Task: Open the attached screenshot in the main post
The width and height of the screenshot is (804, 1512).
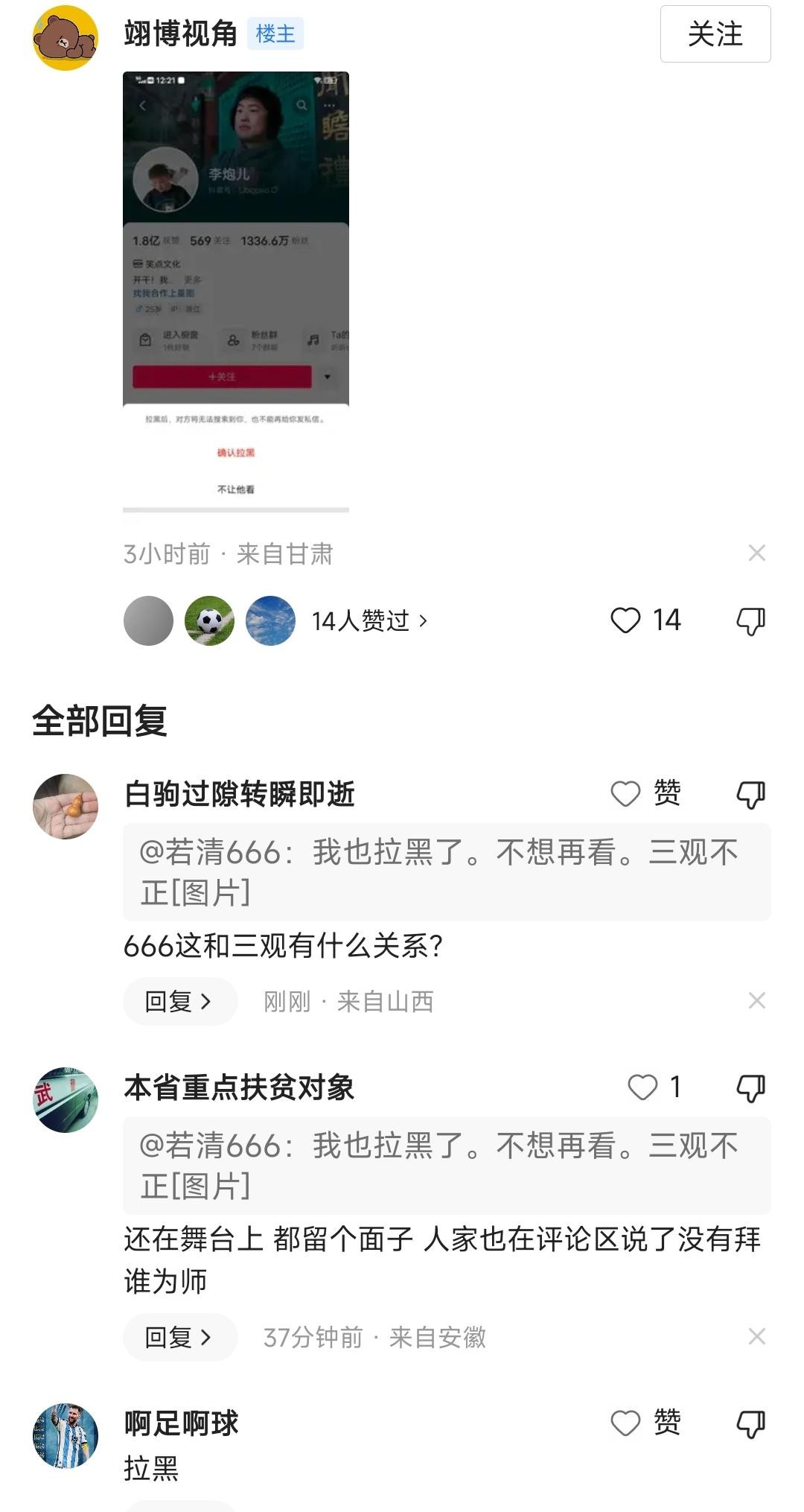Action: 236,291
